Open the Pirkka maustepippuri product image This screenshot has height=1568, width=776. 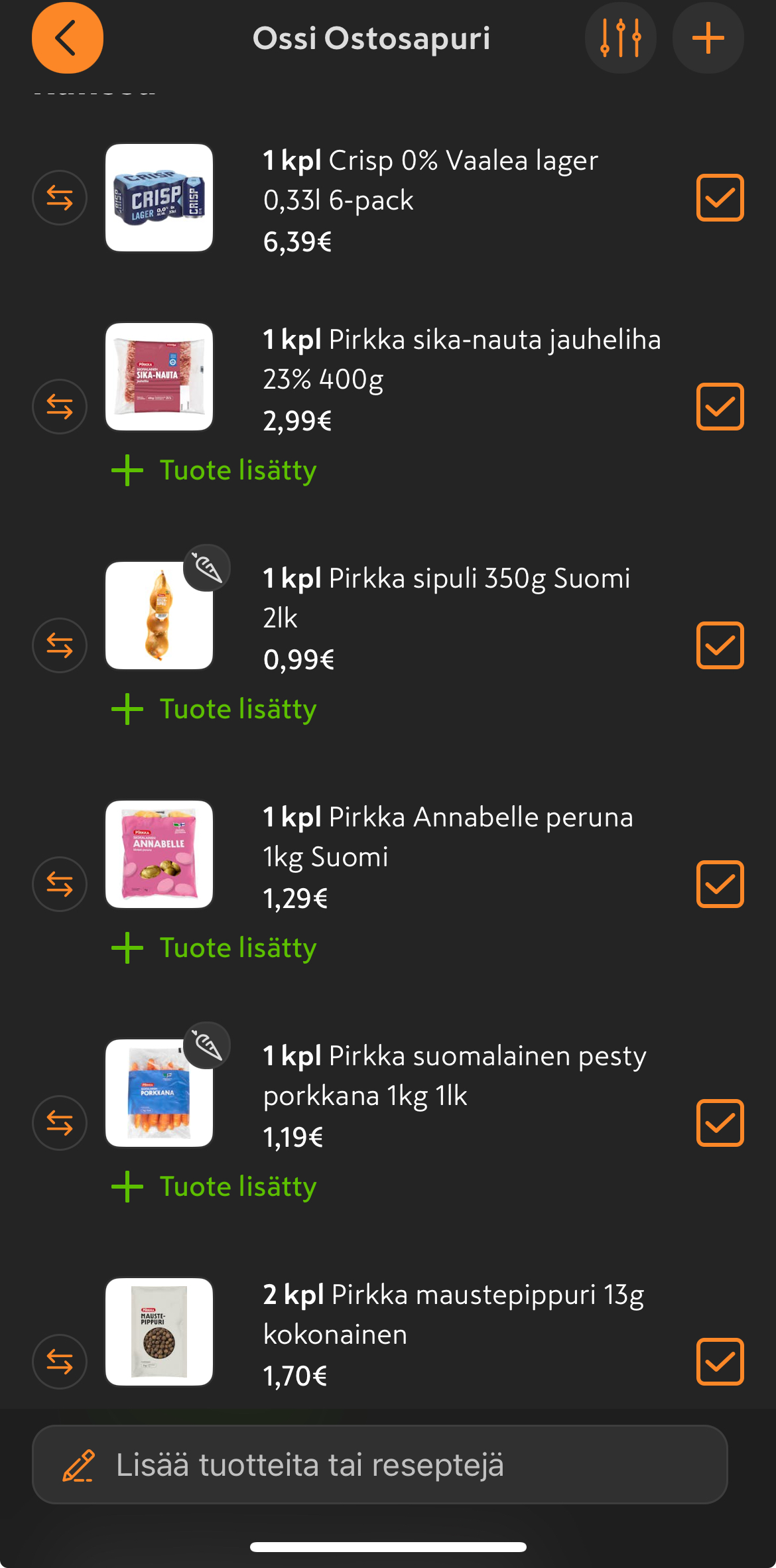[x=159, y=1332]
